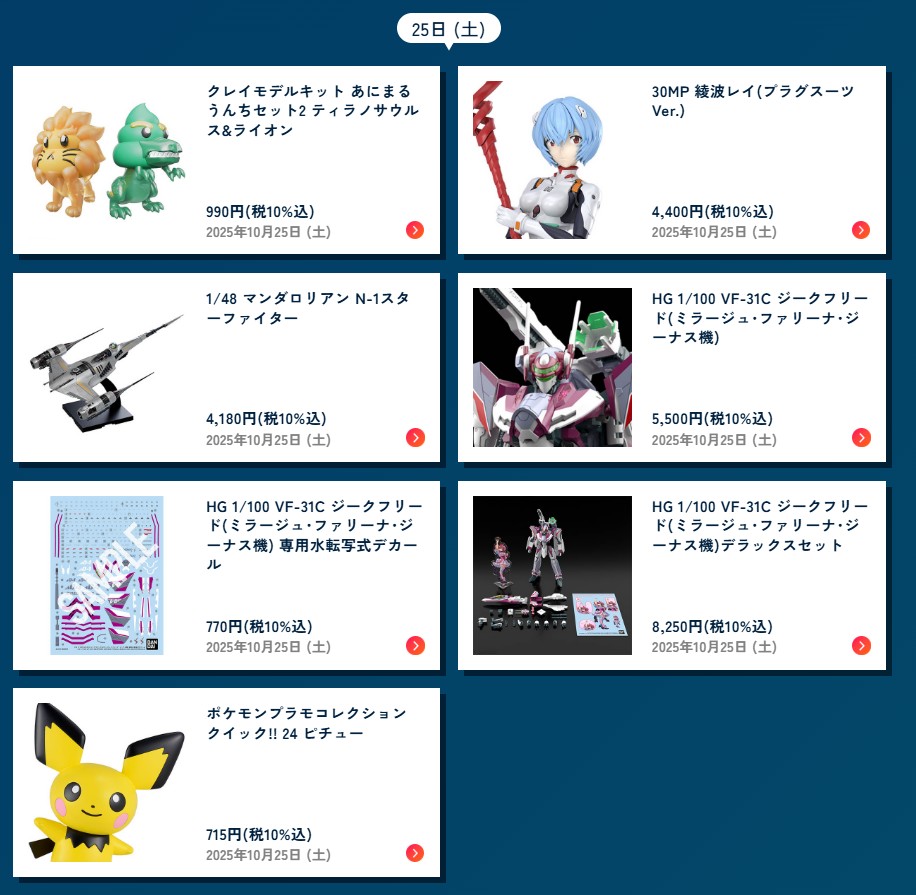Tap the red arrow on the 715円 ピチュー item
Viewport: 916px width, 895px height.
pyautogui.click(x=415, y=853)
